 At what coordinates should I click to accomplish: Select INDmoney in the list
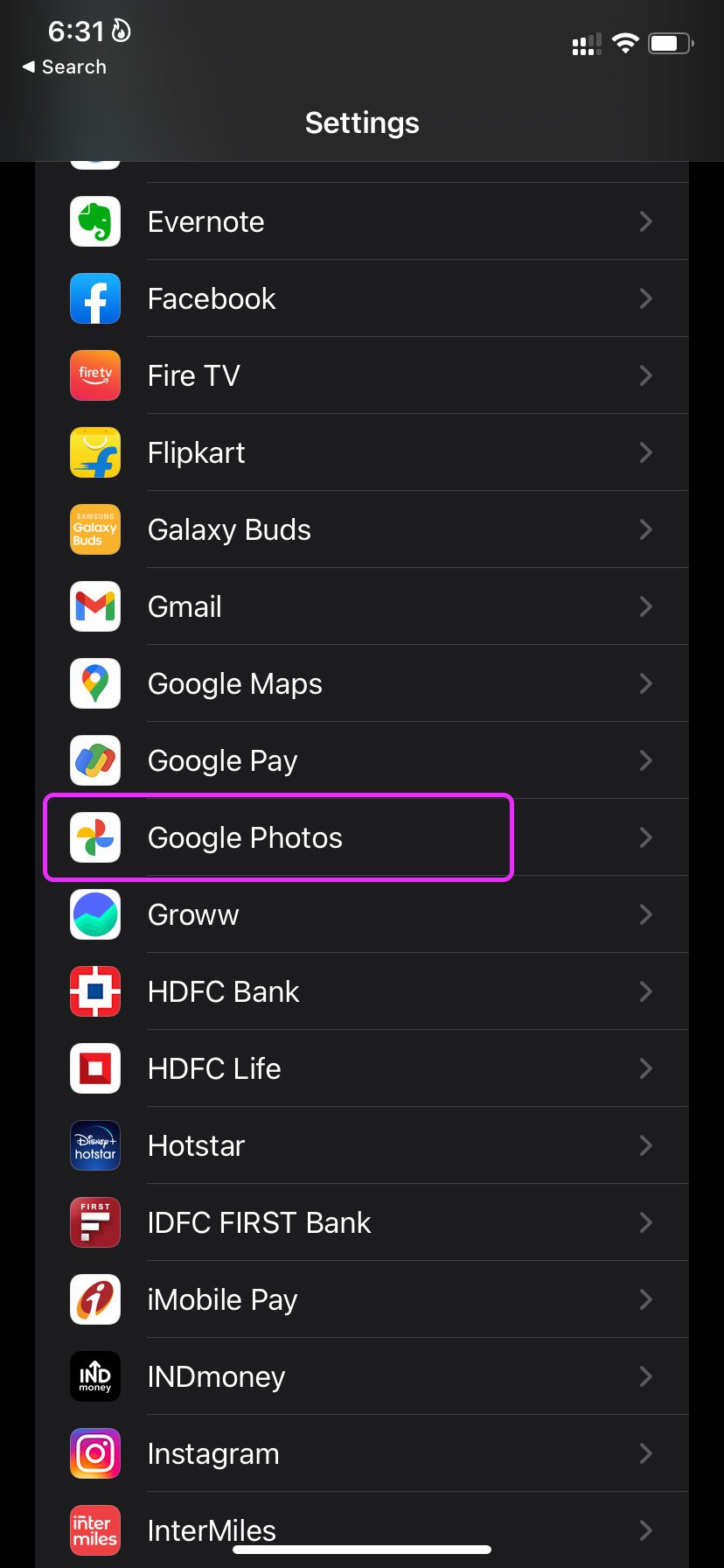362,1376
